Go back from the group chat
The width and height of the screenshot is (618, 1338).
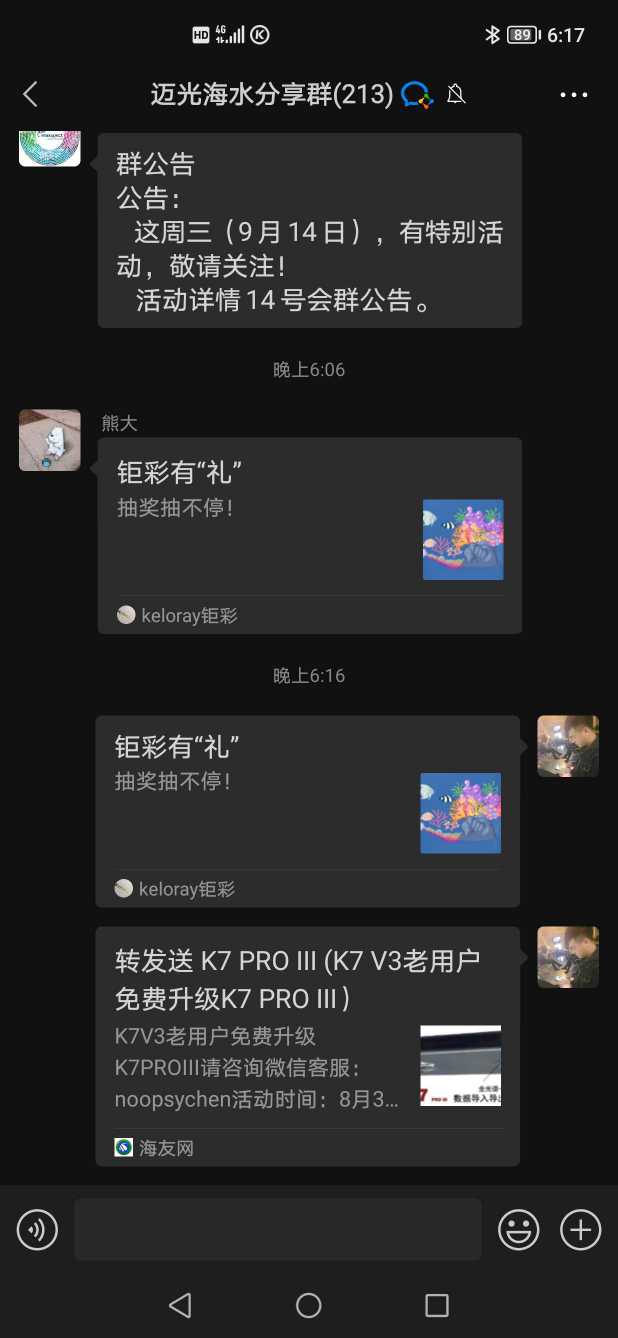[x=30, y=95]
